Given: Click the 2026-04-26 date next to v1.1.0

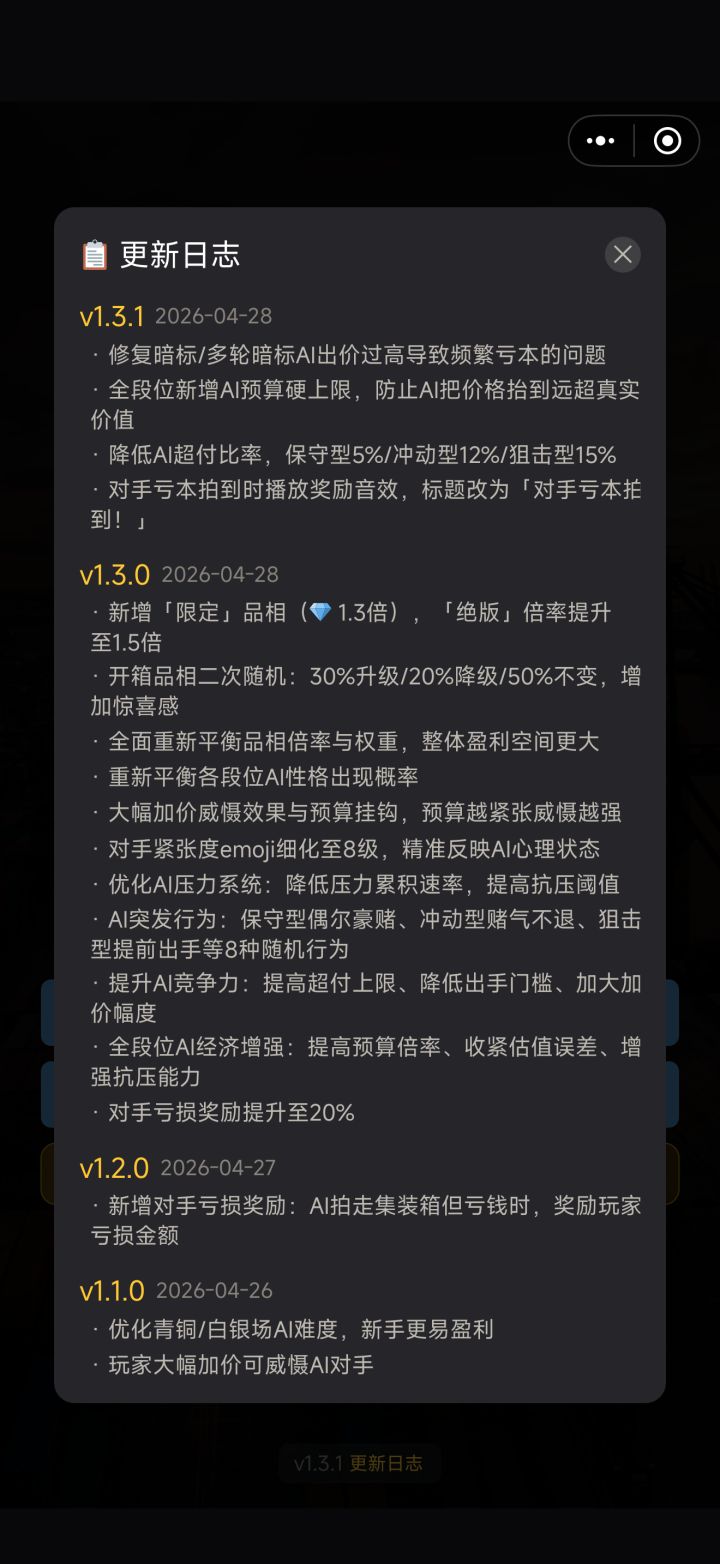Looking at the screenshot, I should coord(214,1290).
